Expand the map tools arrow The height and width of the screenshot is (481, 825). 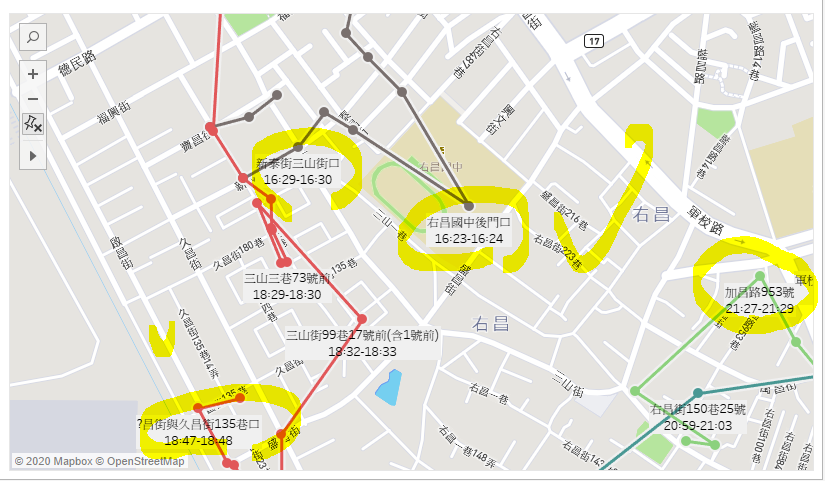(33, 156)
